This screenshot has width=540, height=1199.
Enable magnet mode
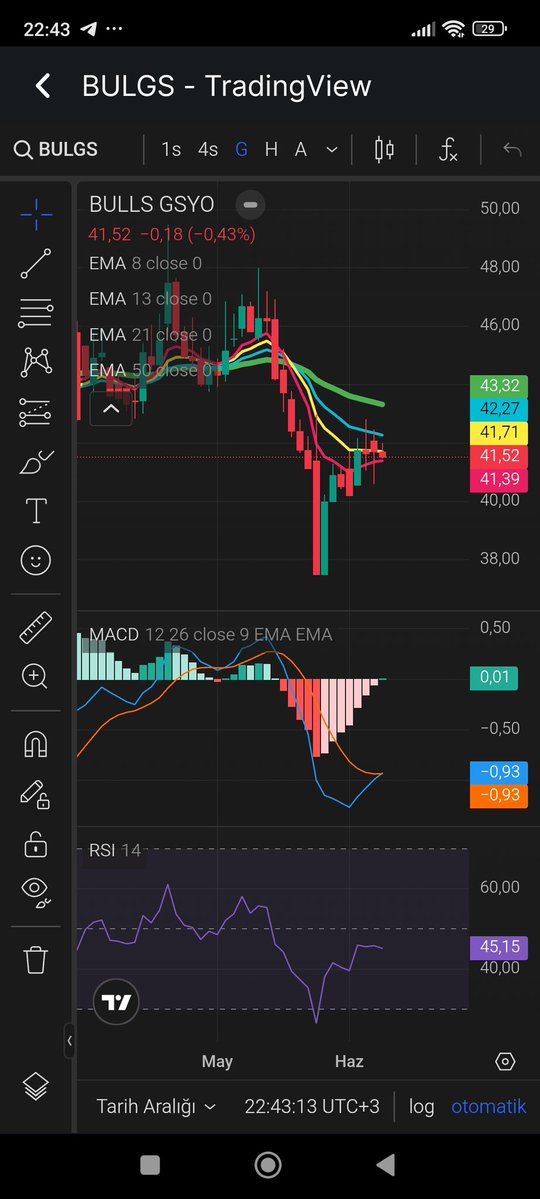tap(36, 743)
